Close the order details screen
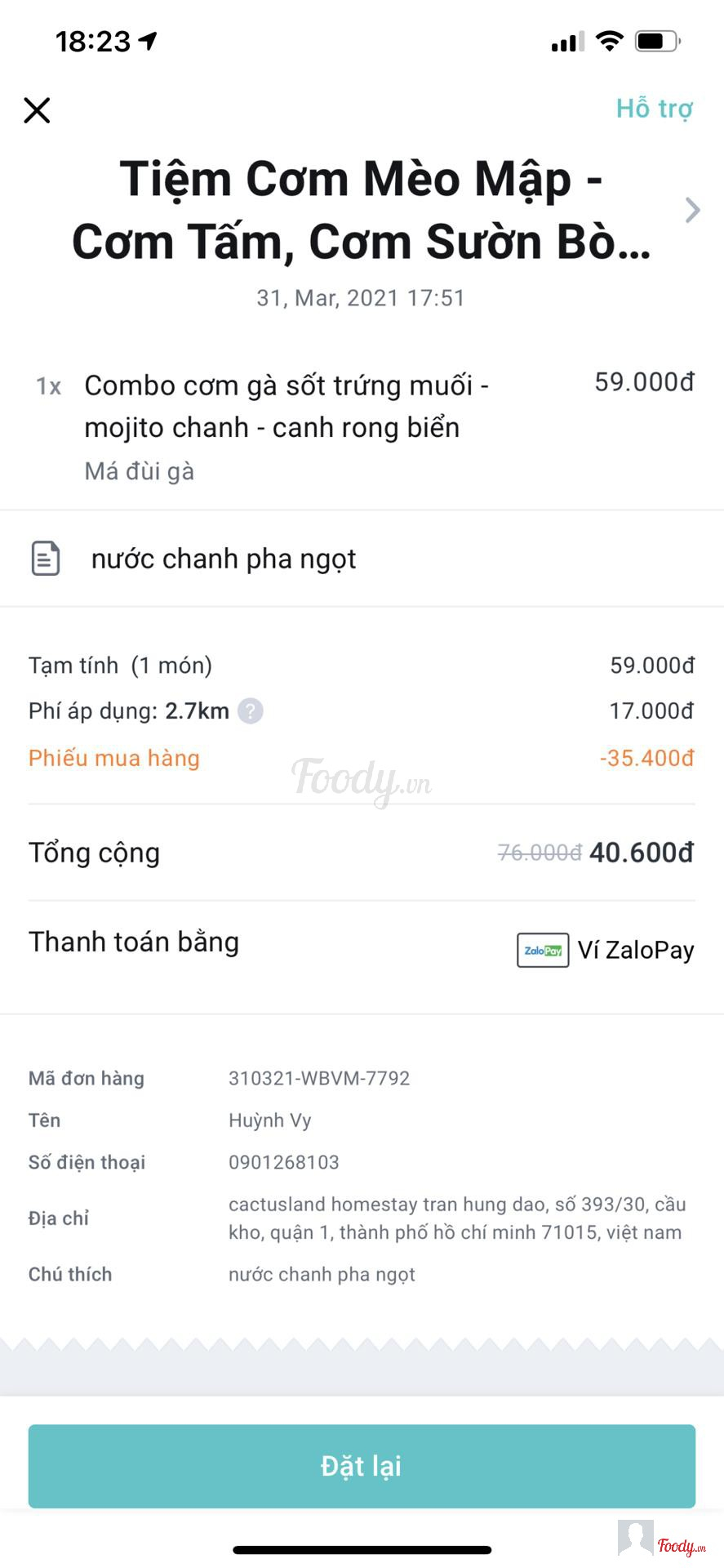 tap(37, 110)
